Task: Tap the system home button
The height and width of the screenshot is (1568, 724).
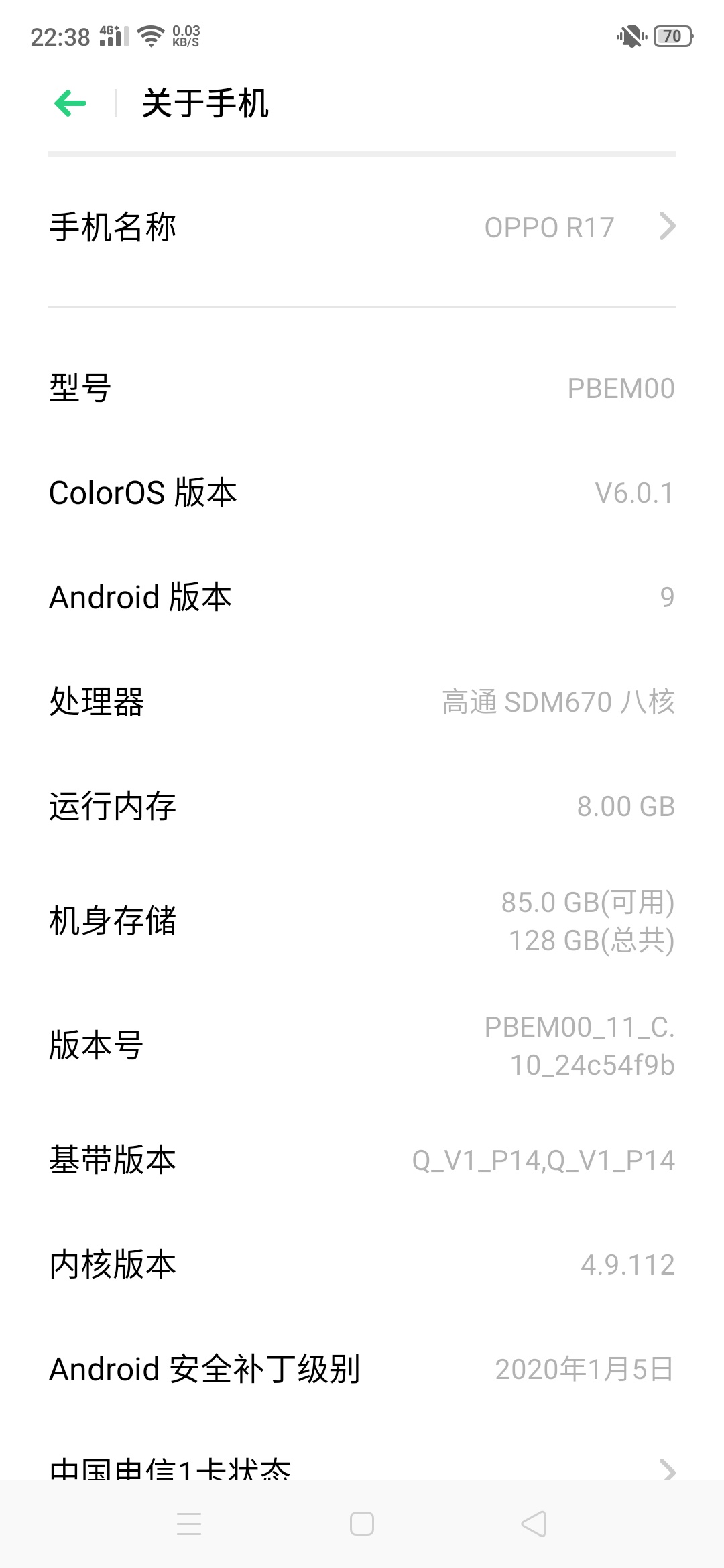Action: click(x=362, y=1524)
